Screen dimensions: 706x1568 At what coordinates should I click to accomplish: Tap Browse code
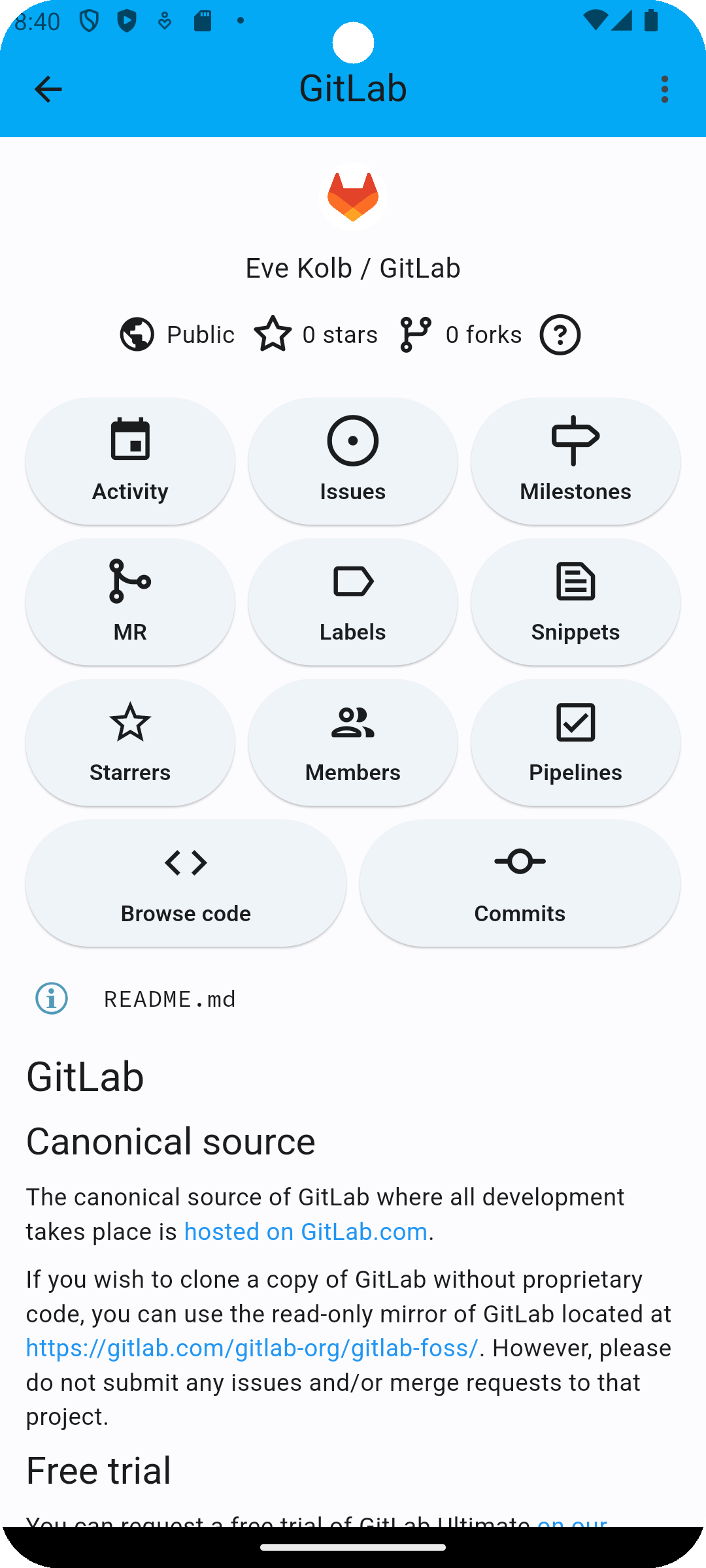186,883
